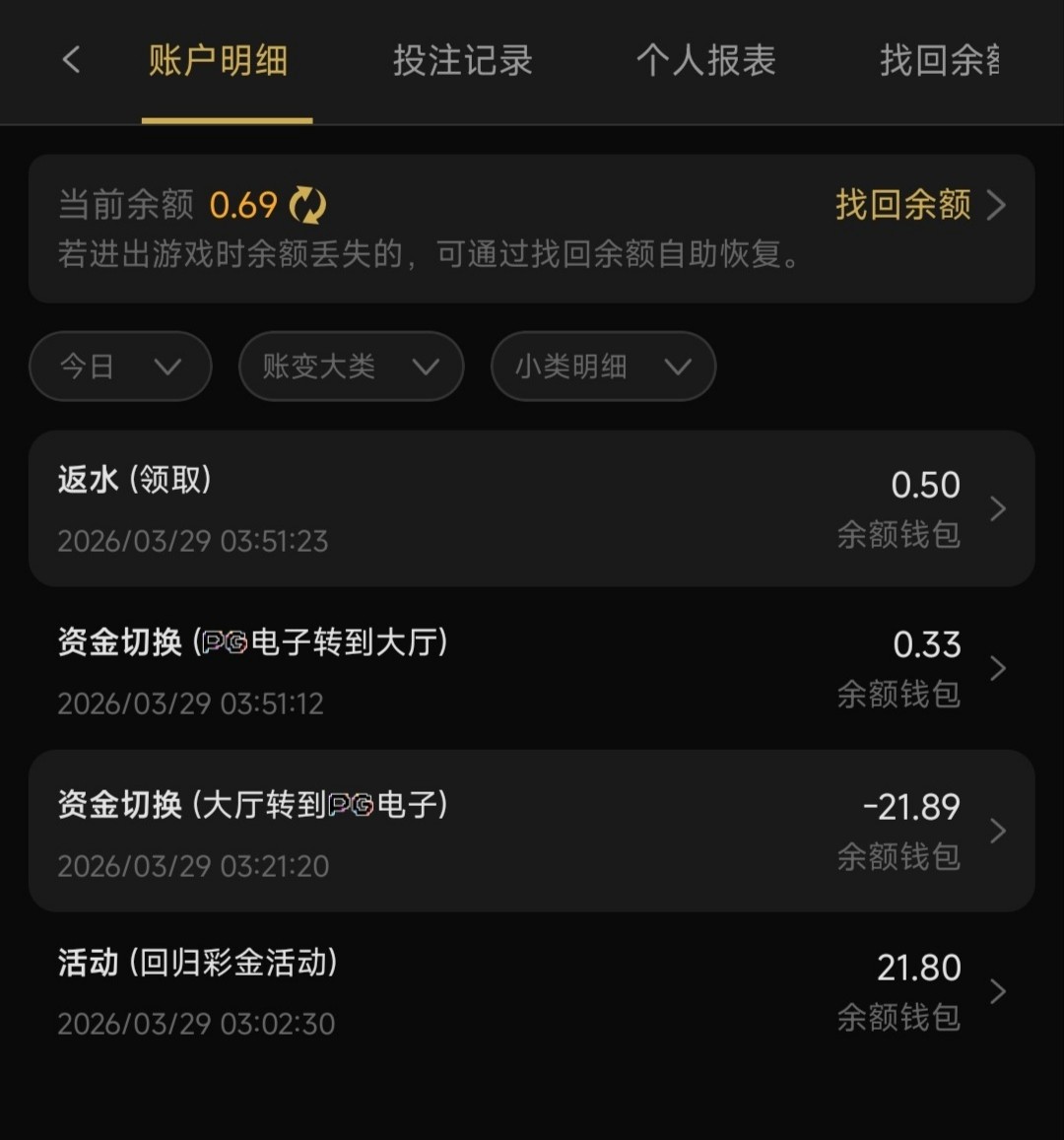Screen dimensions: 1064x1140
Task: Switch to the 个人报表 tab
Action: [x=705, y=61]
